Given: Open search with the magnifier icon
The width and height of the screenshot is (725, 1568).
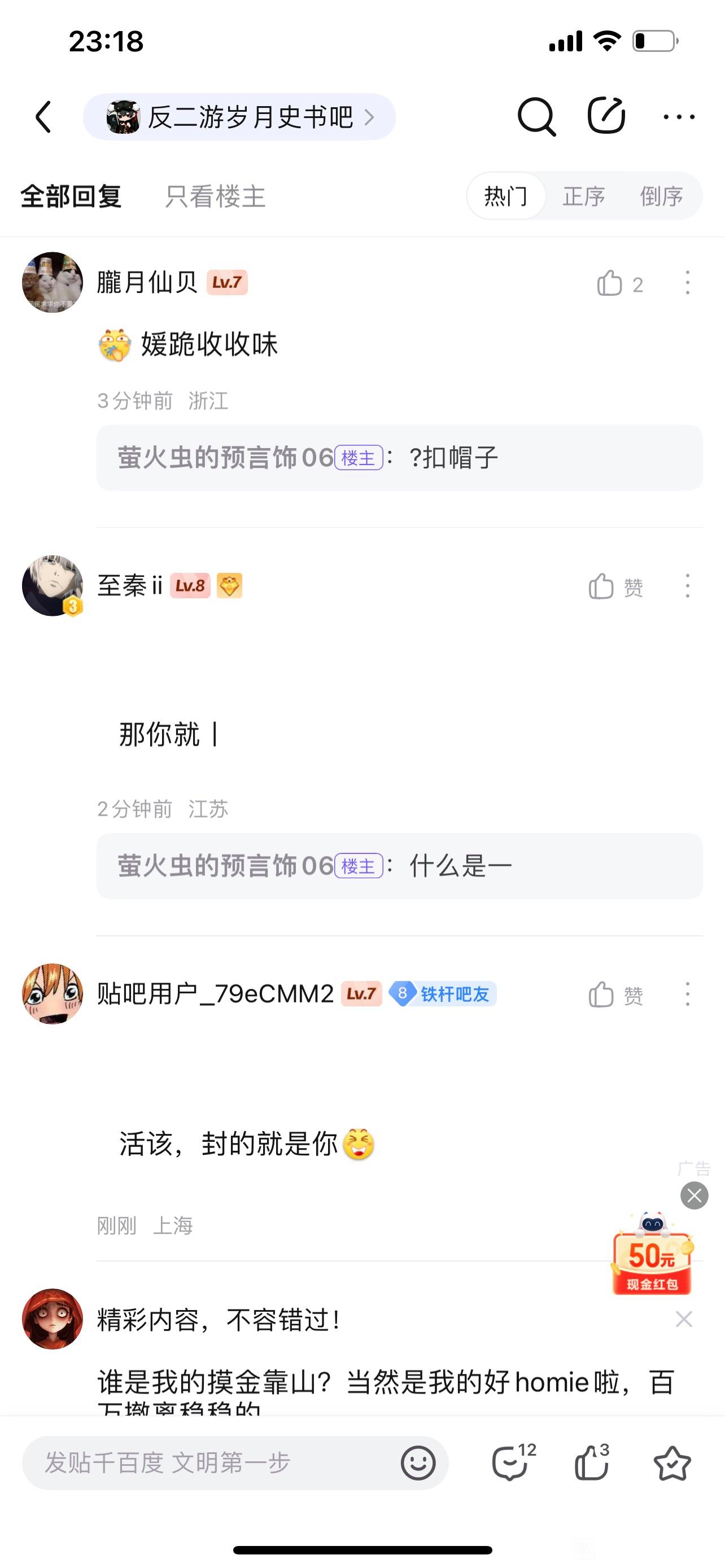Looking at the screenshot, I should tap(536, 116).
